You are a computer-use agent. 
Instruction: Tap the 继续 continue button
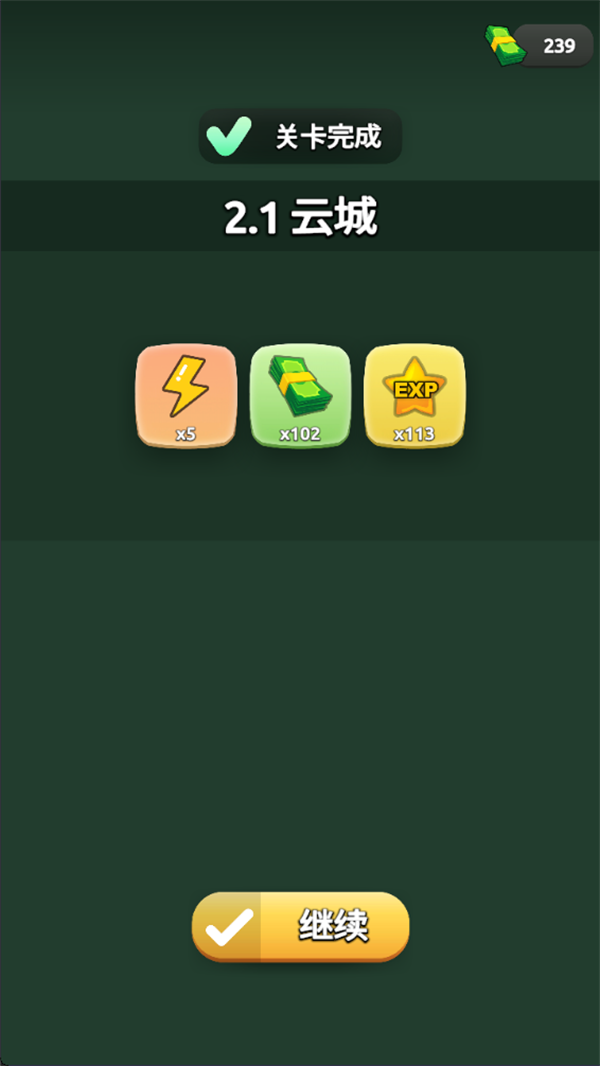(300, 927)
